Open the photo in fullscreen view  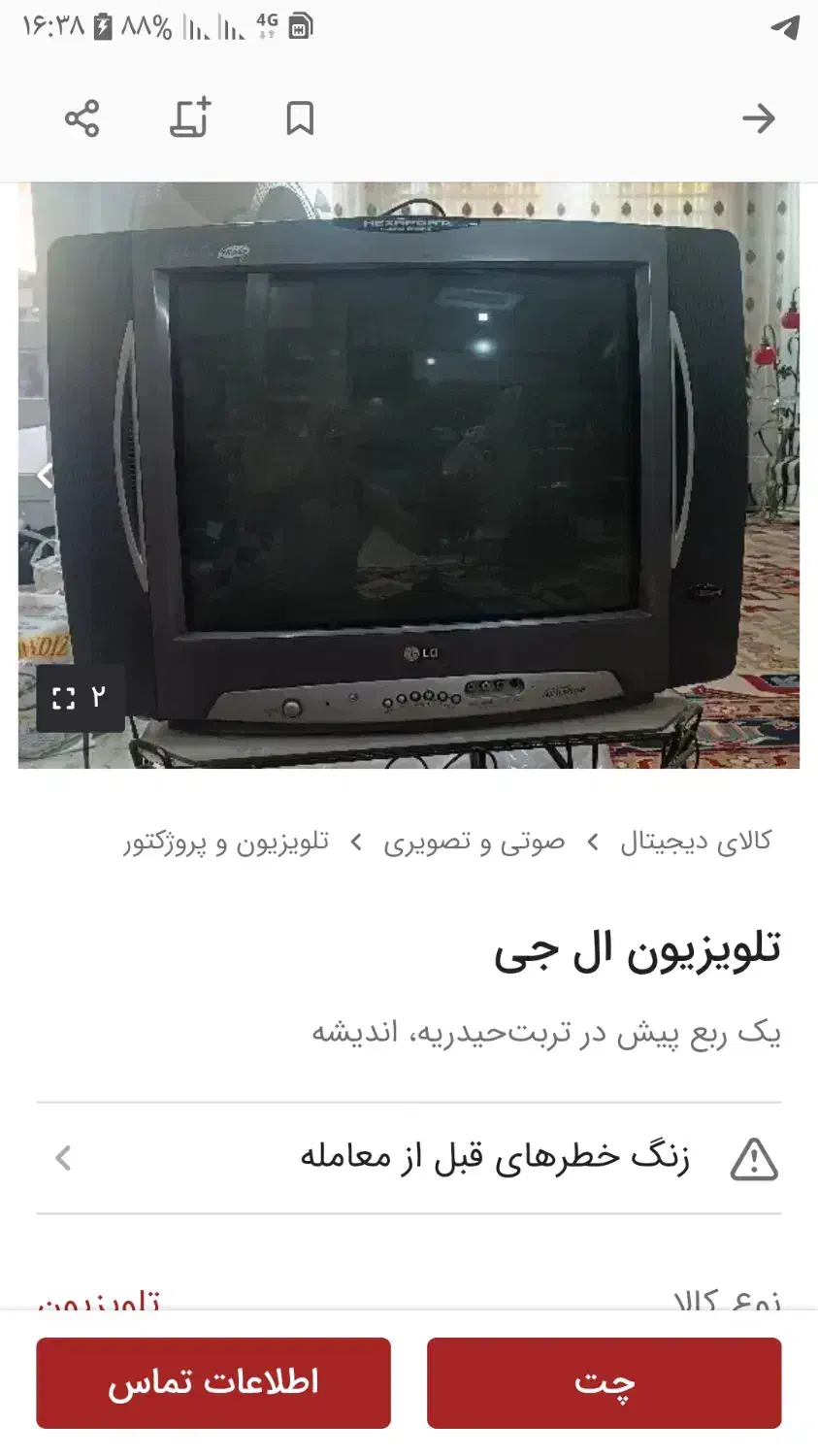click(x=80, y=697)
